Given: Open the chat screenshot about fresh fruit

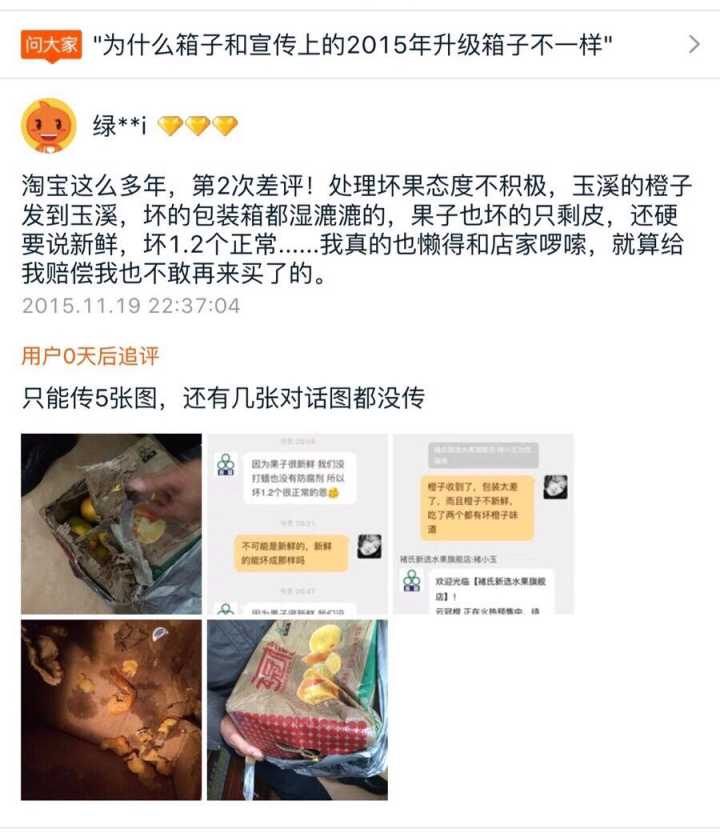Looking at the screenshot, I should (x=297, y=524).
